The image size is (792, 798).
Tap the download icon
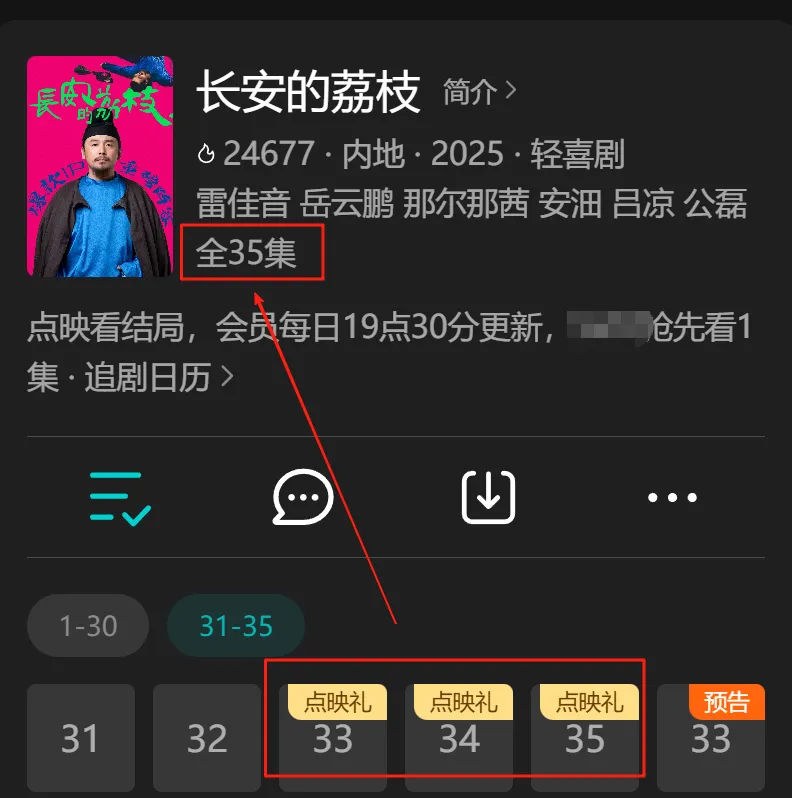point(488,497)
